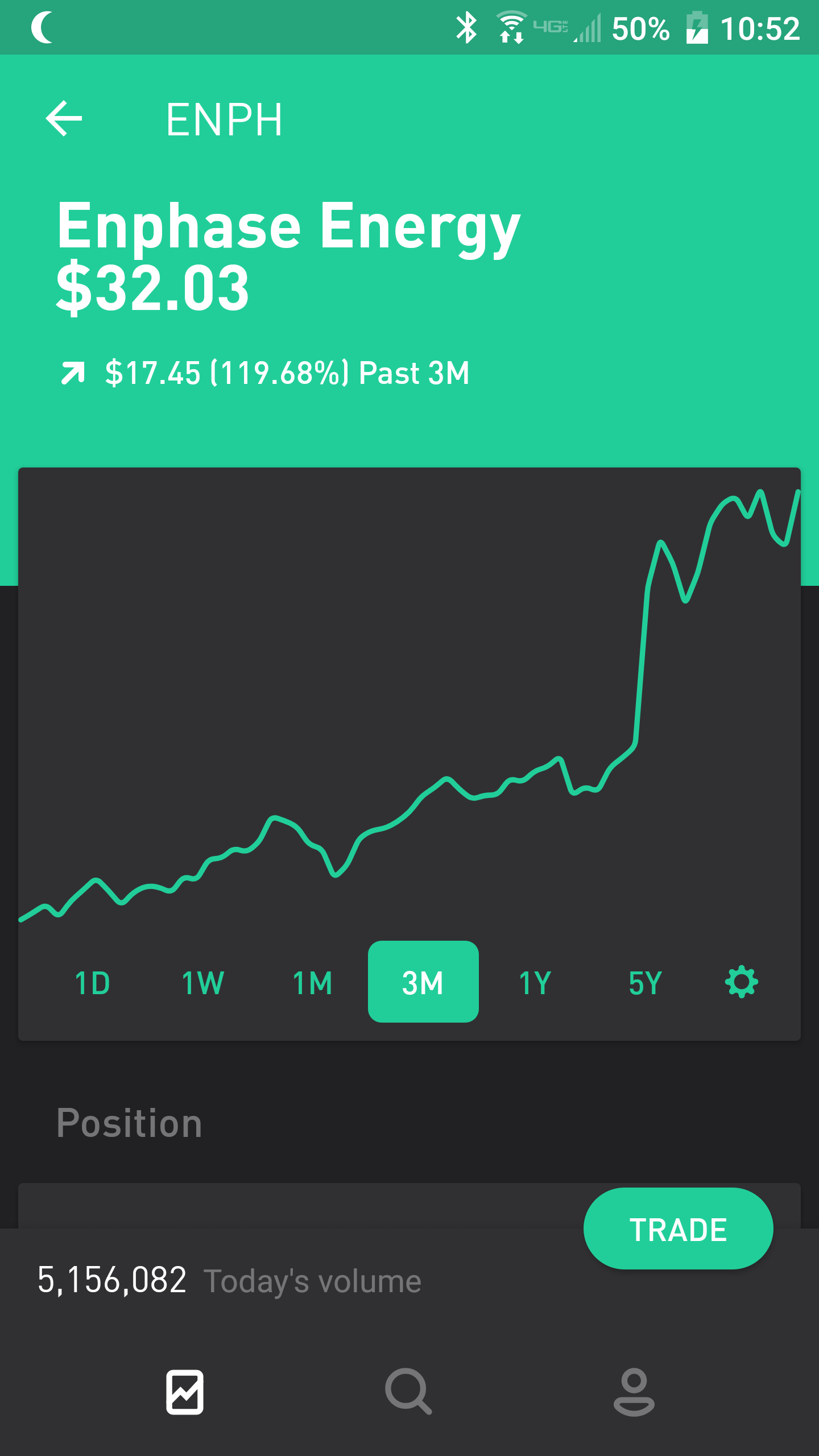Tap the 3M range button

423,982
